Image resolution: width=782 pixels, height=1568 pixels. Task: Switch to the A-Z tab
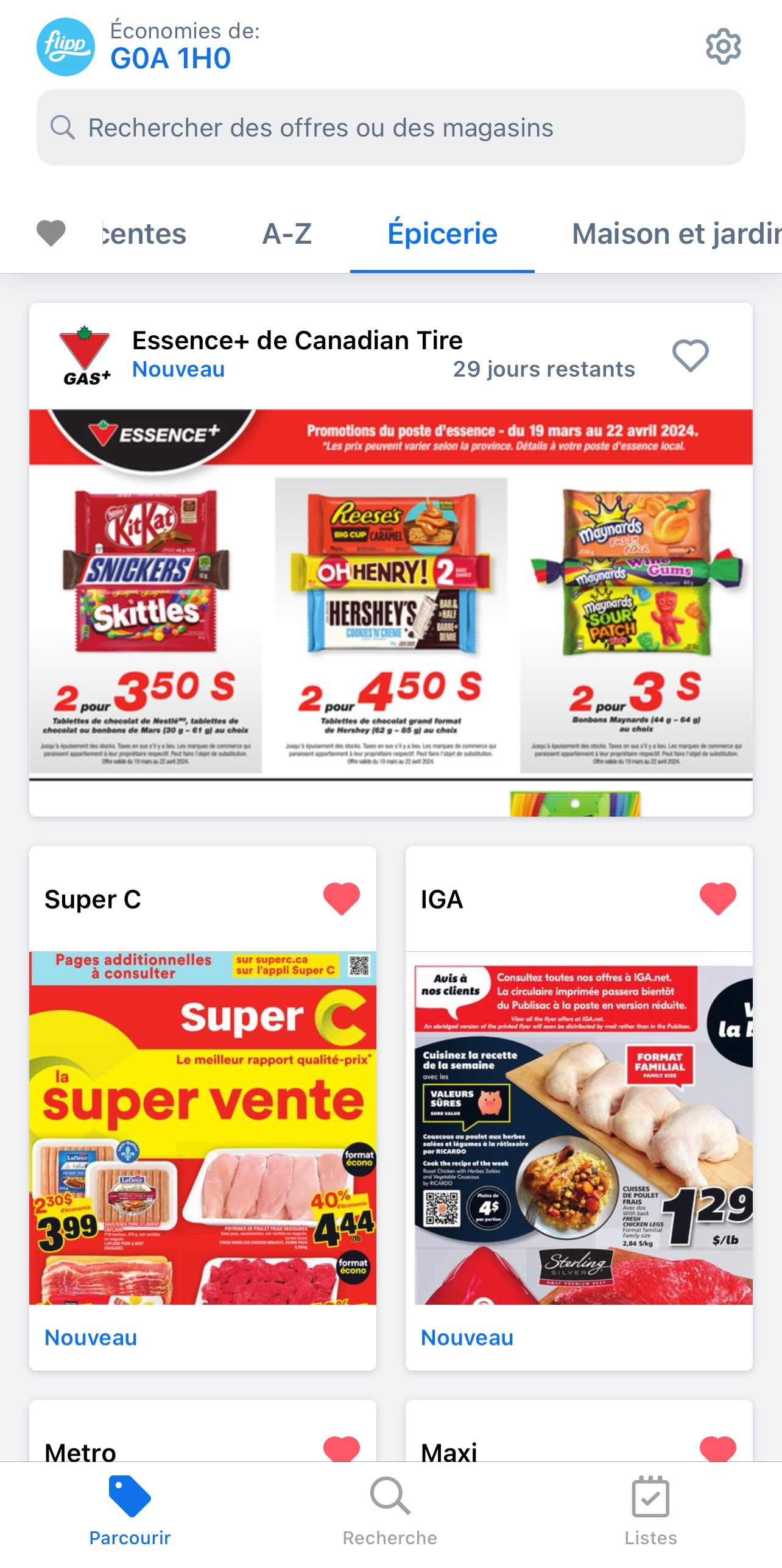287,234
